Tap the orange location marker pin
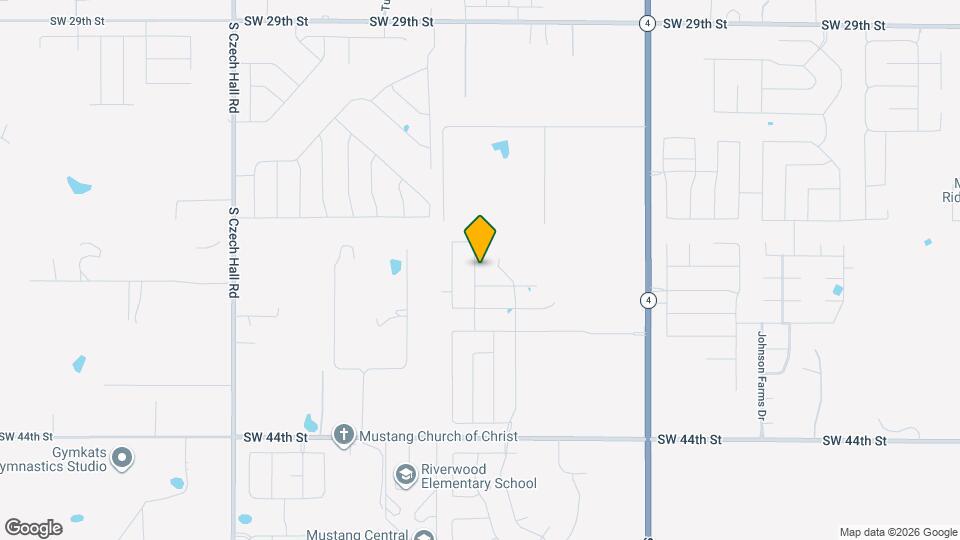960x540 pixels. (481, 238)
